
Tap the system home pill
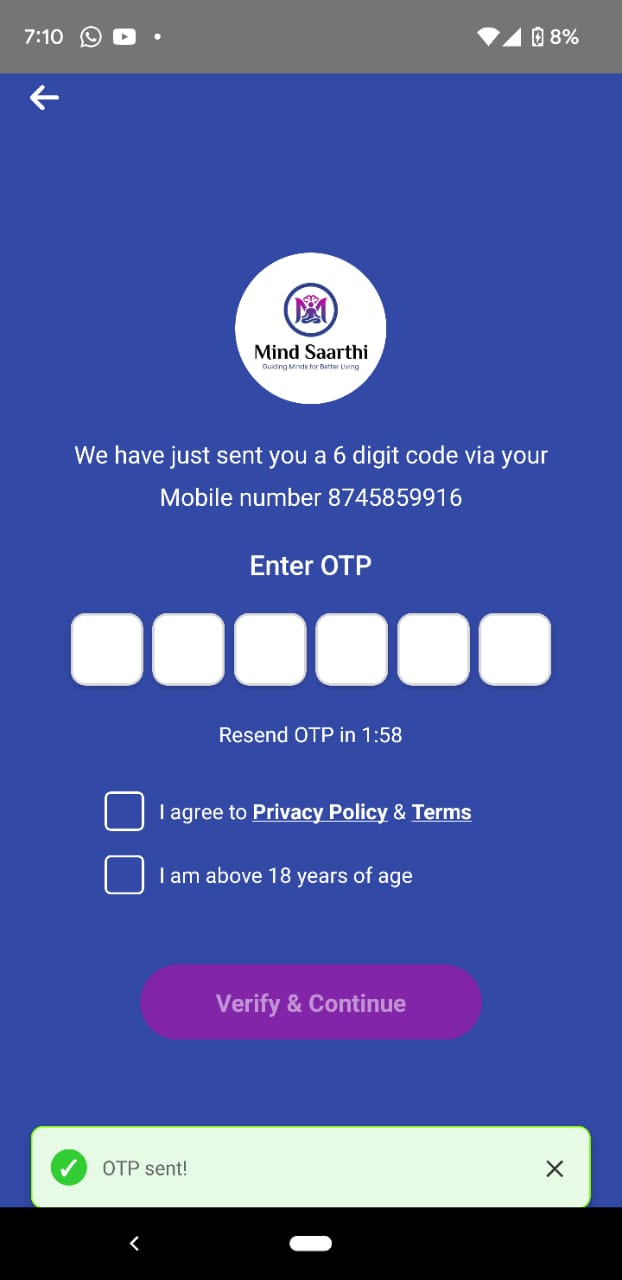click(311, 1243)
